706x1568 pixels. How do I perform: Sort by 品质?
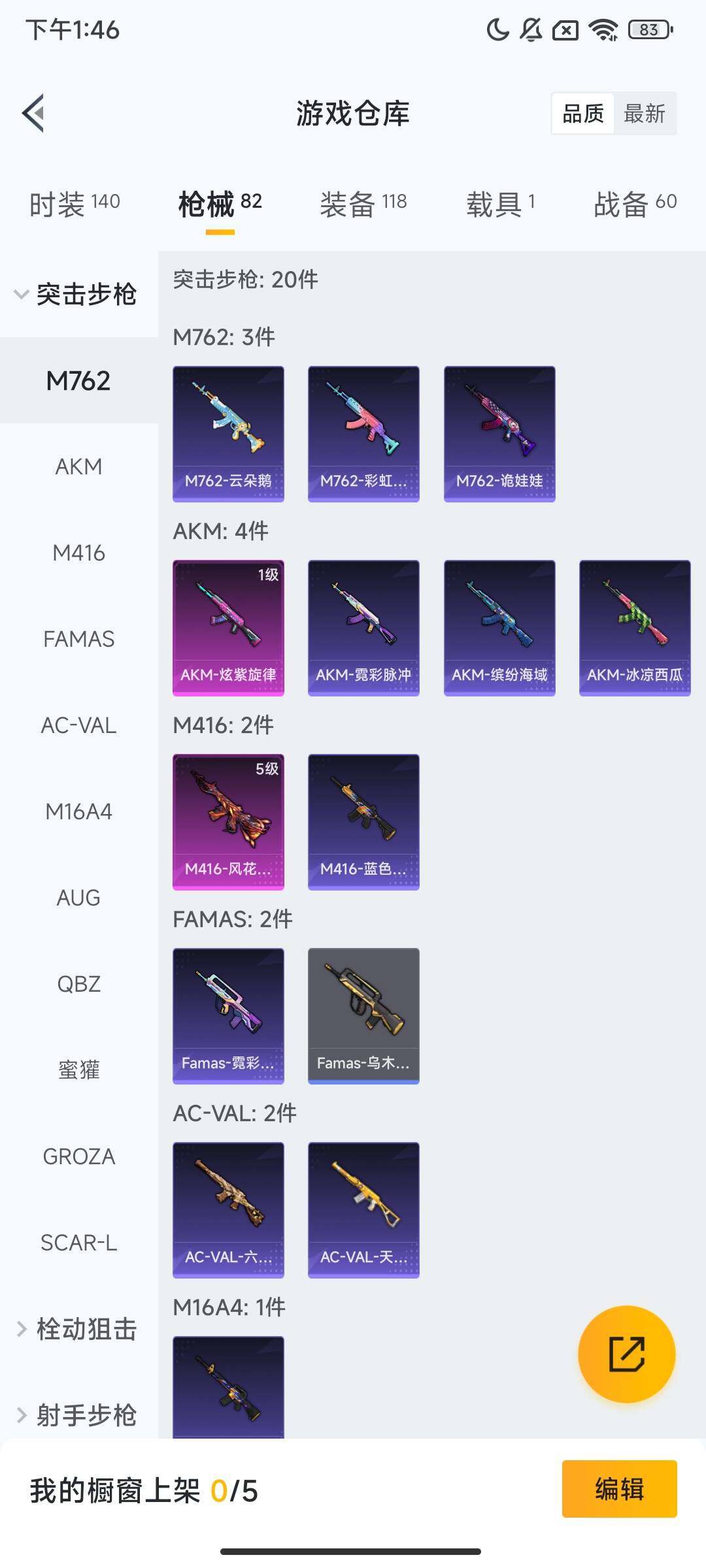pyautogui.click(x=583, y=114)
